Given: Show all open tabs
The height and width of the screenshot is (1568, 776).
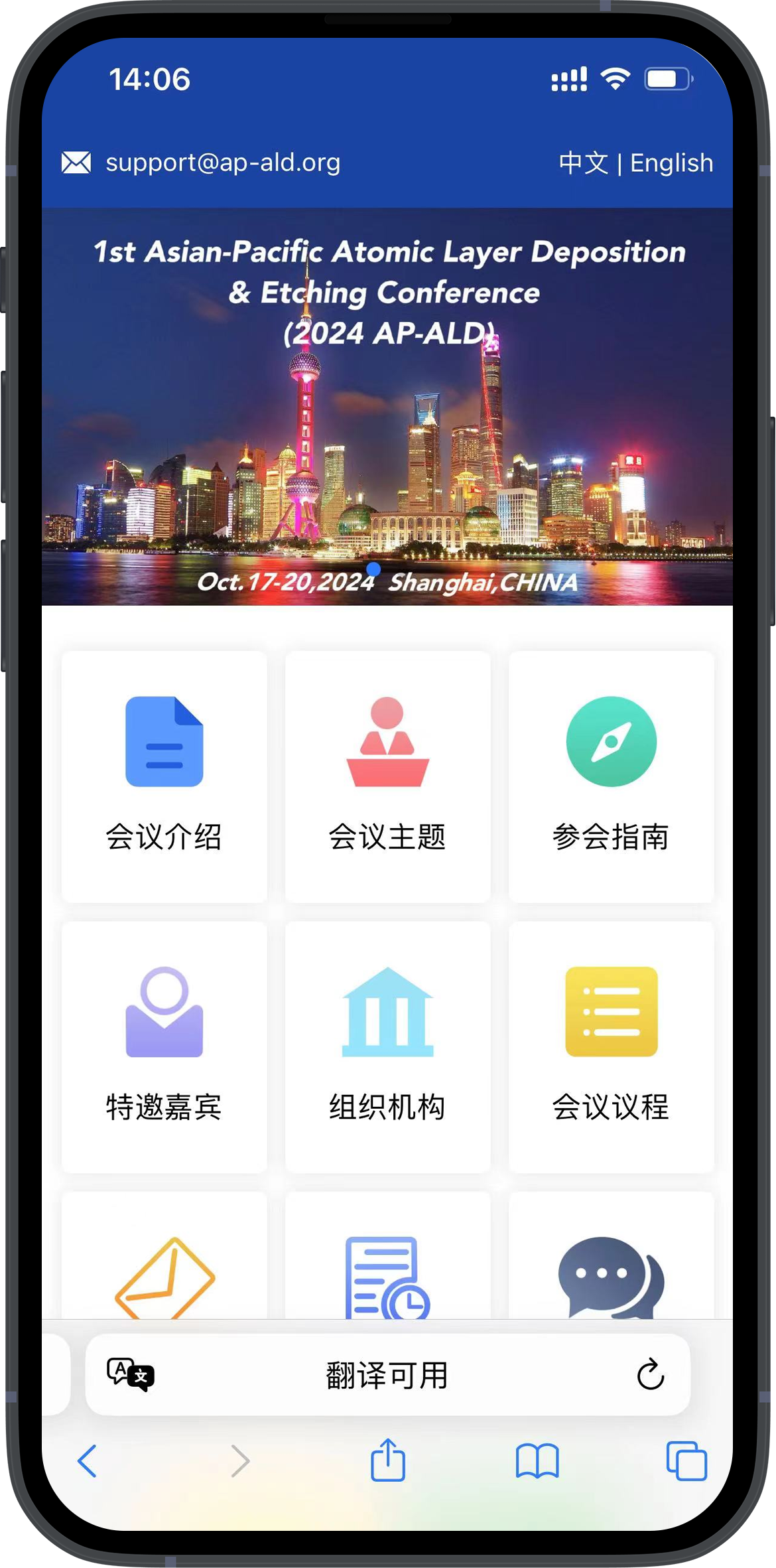Looking at the screenshot, I should [686, 1461].
